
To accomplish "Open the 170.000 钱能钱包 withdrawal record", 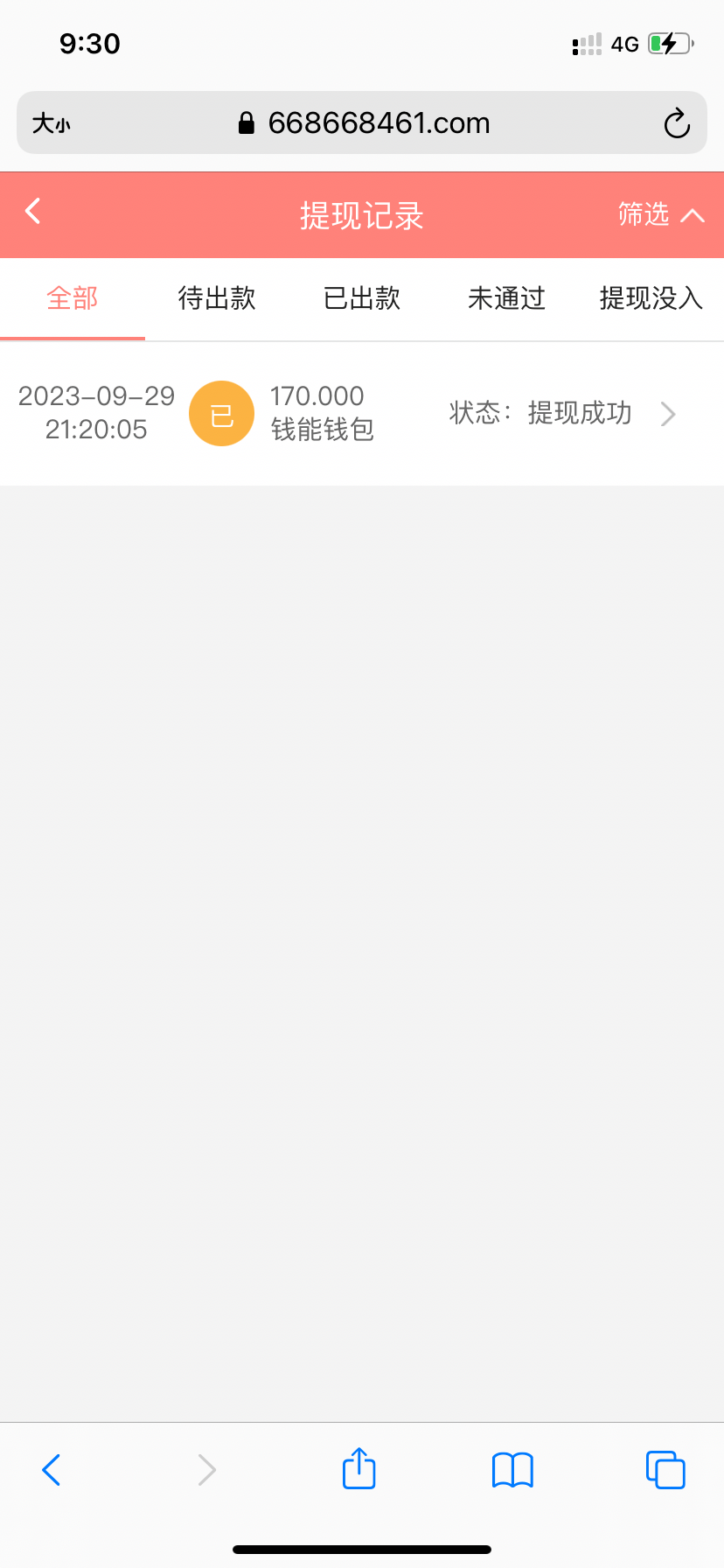I will [362, 413].
